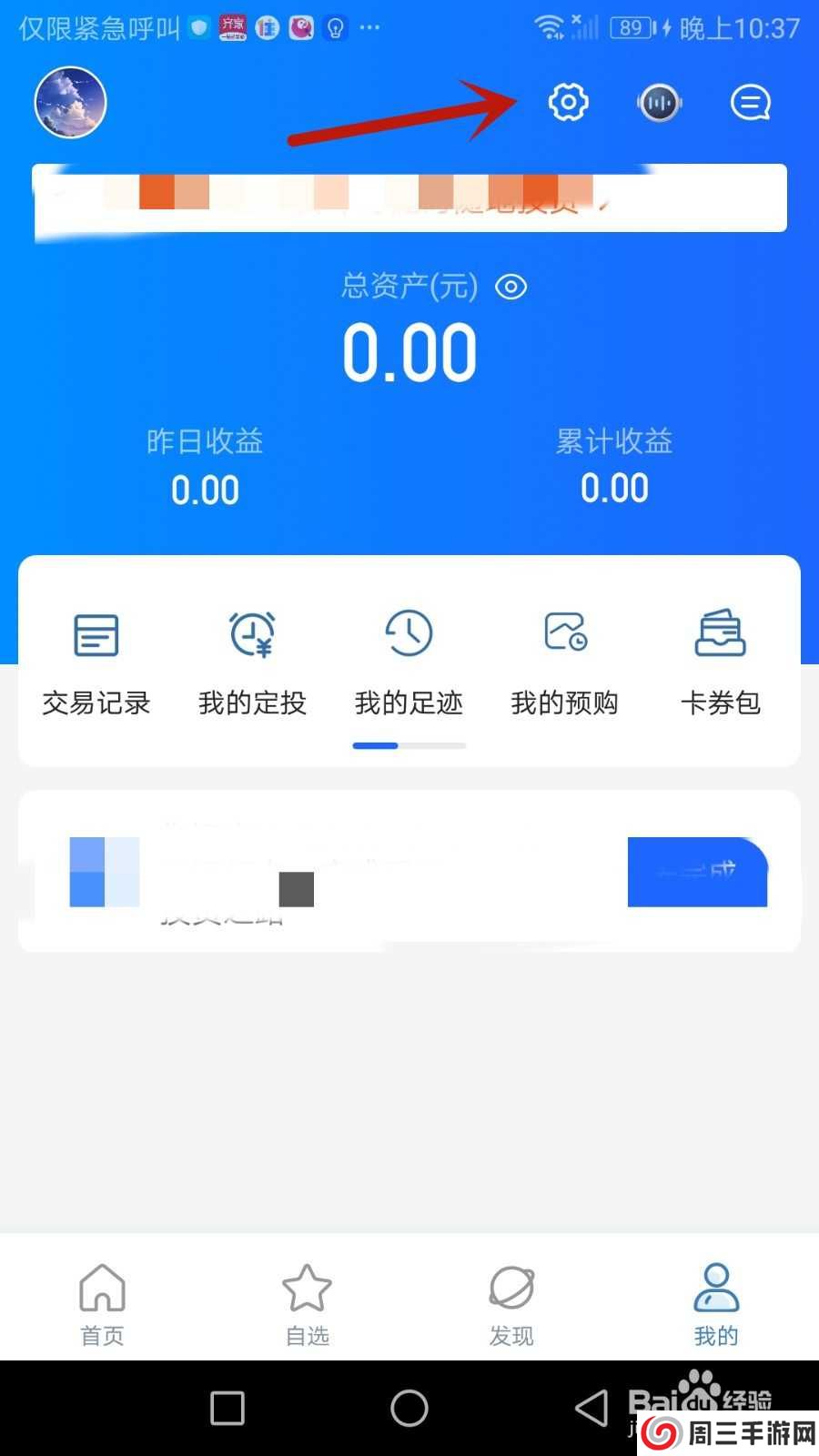Open Android recent apps square button
The width and height of the screenshot is (819, 1456).
226,1408
